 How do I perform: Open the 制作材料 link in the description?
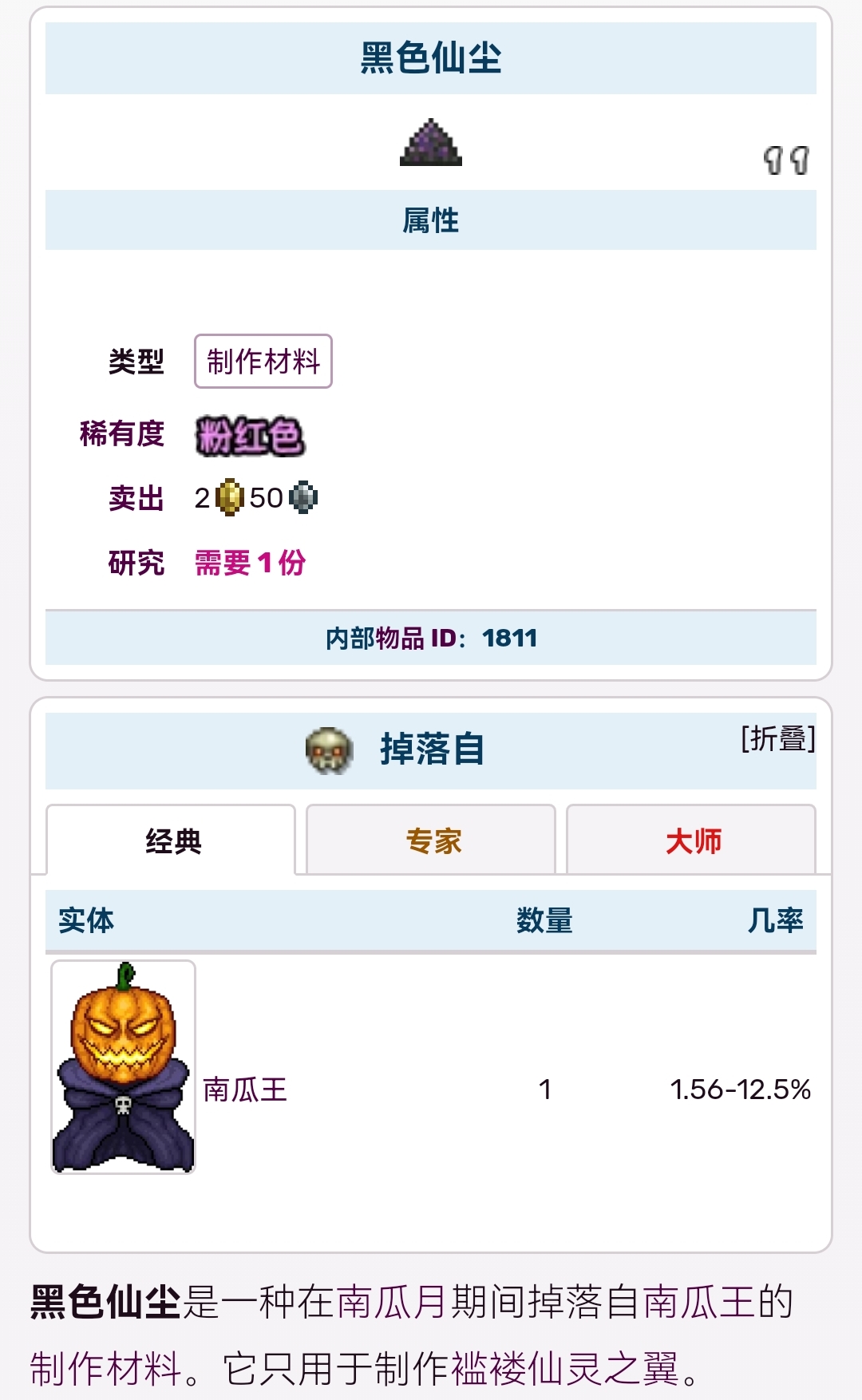(106, 1368)
